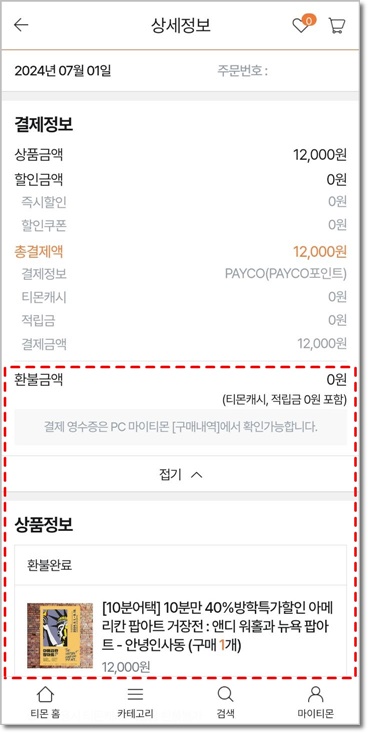Open the shopping cart

click(x=336, y=26)
